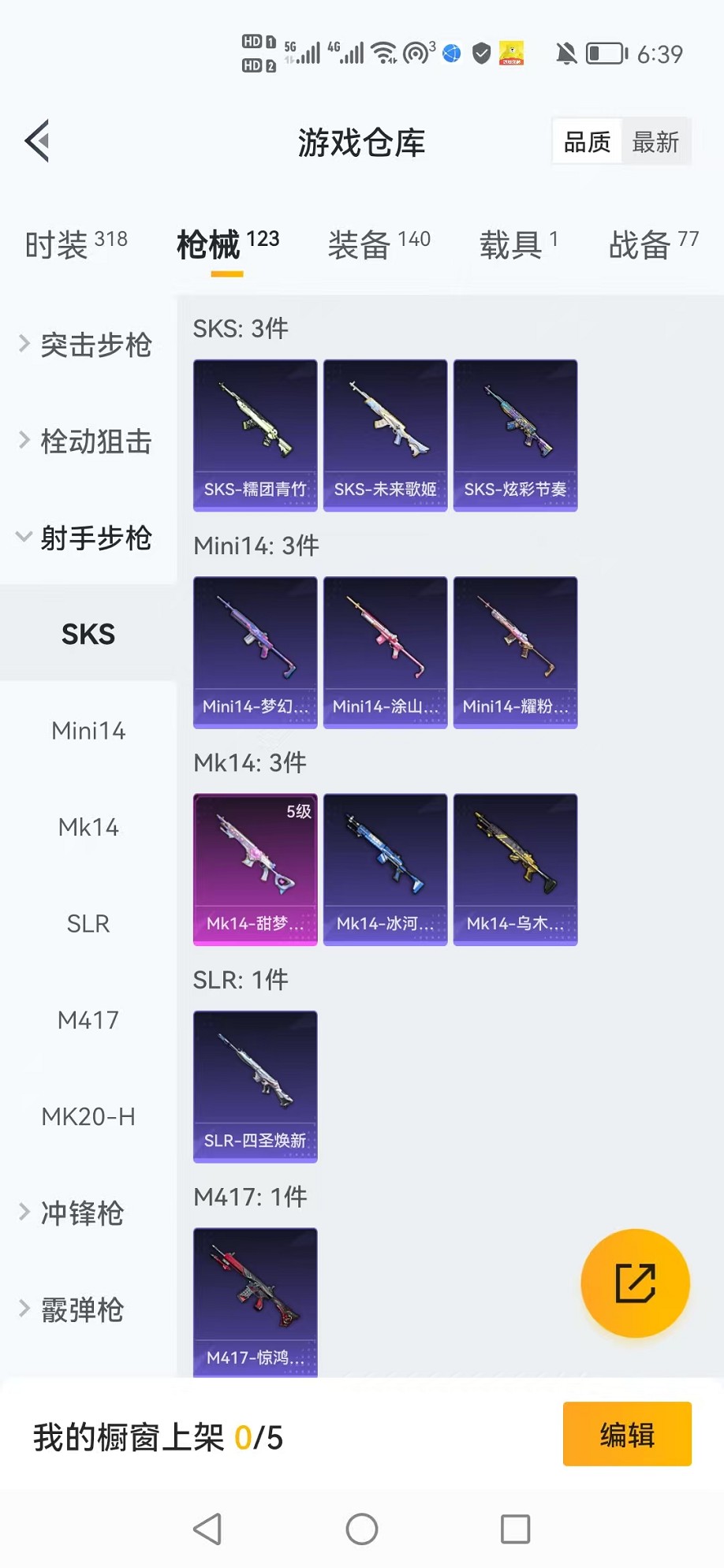Switch to the 载具 tab
724x1568 pixels.
pos(518,244)
